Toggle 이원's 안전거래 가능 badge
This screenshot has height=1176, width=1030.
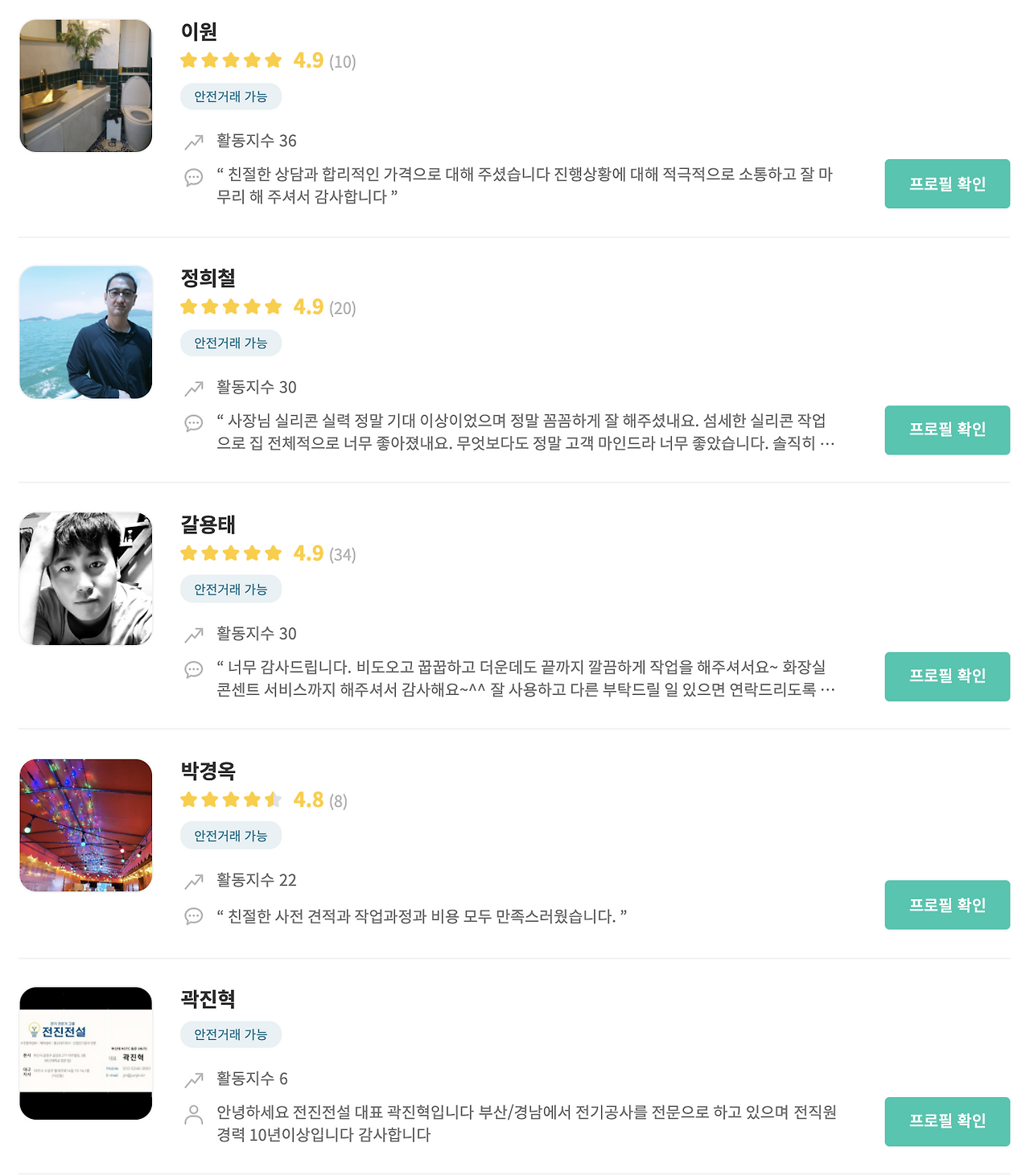pos(231,97)
